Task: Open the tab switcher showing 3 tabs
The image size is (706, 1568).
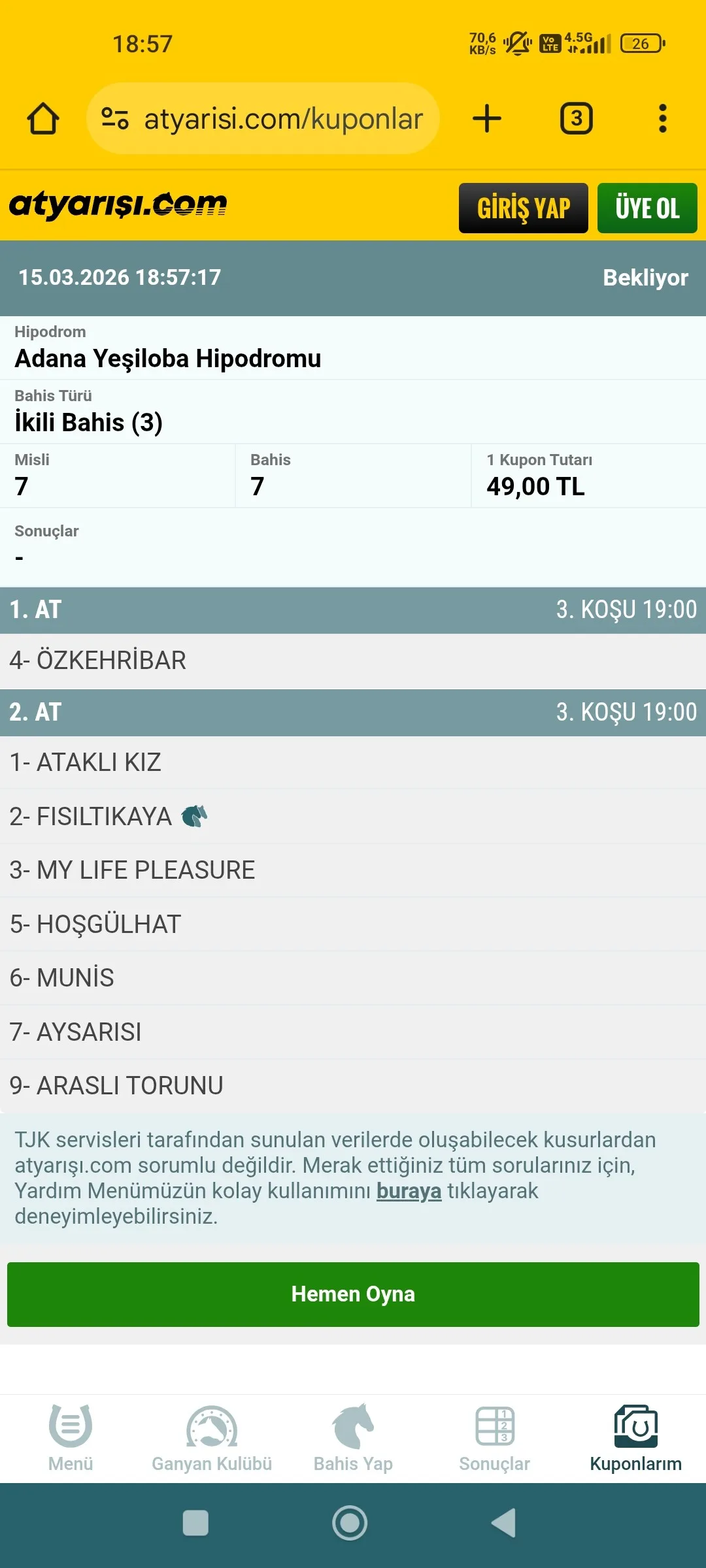Action: coord(576,119)
